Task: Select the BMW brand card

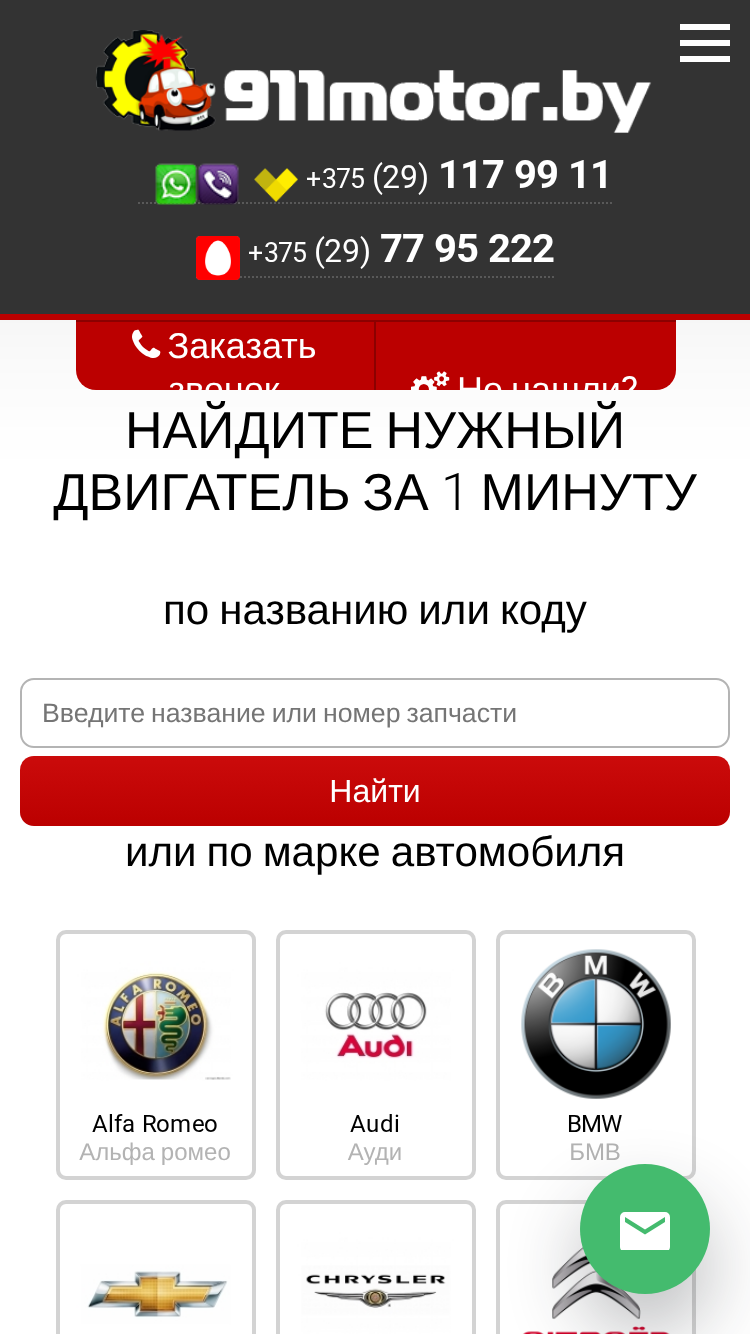Action: 596,1055
